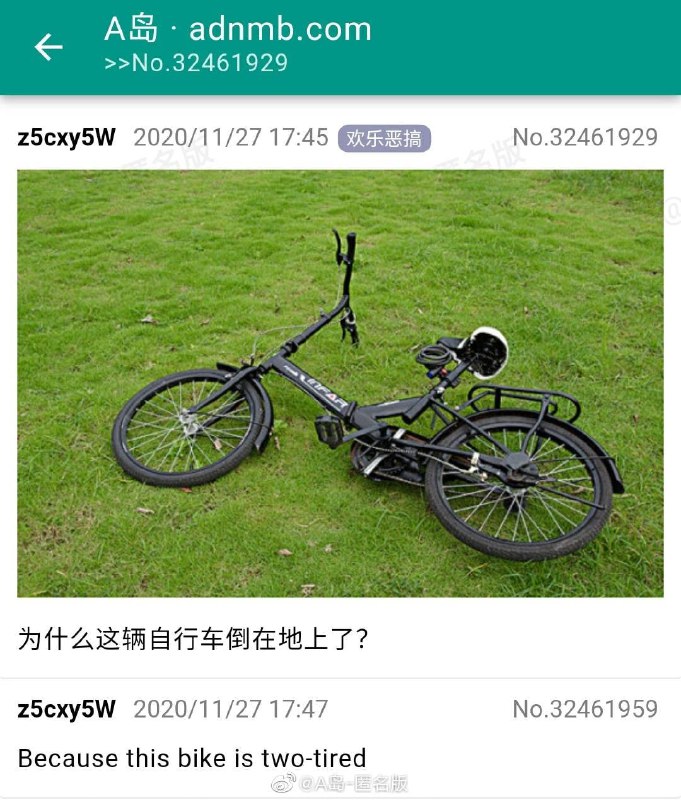
Task: Open the bicycle photo in full view
Action: pyautogui.click(x=340, y=383)
